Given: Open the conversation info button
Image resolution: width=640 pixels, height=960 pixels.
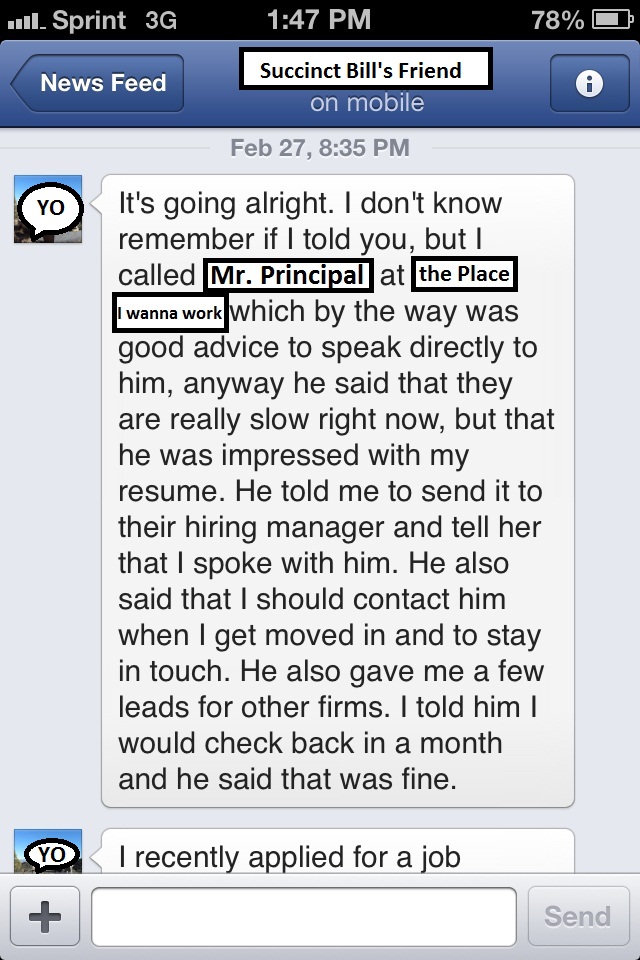Looking at the screenshot, I should (588, 84).
